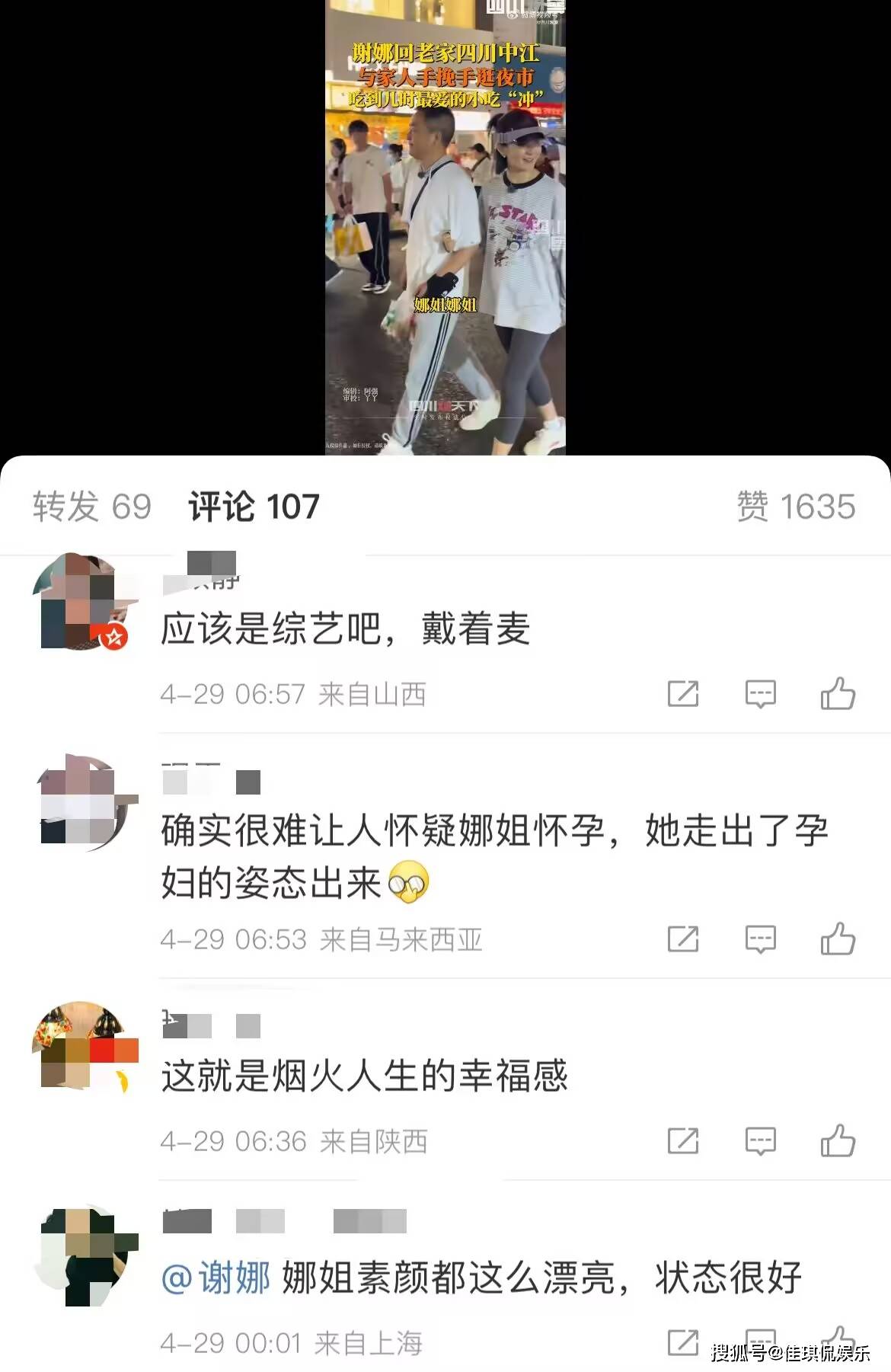891x1372 pixels.
Task: Reply to the comment from 山西
Action: pos(760,694)
